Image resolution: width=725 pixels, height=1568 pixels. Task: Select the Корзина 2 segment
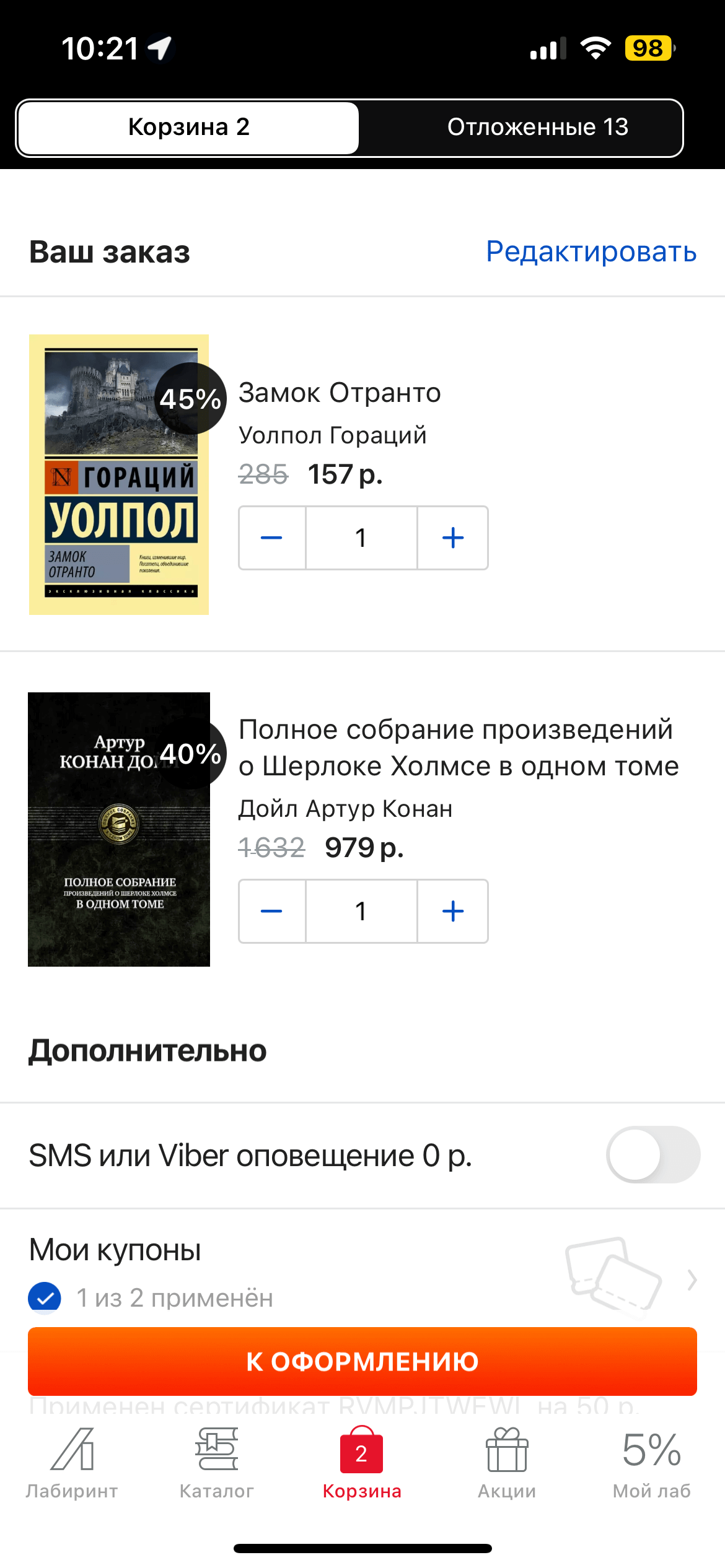(x=188, y=128)
